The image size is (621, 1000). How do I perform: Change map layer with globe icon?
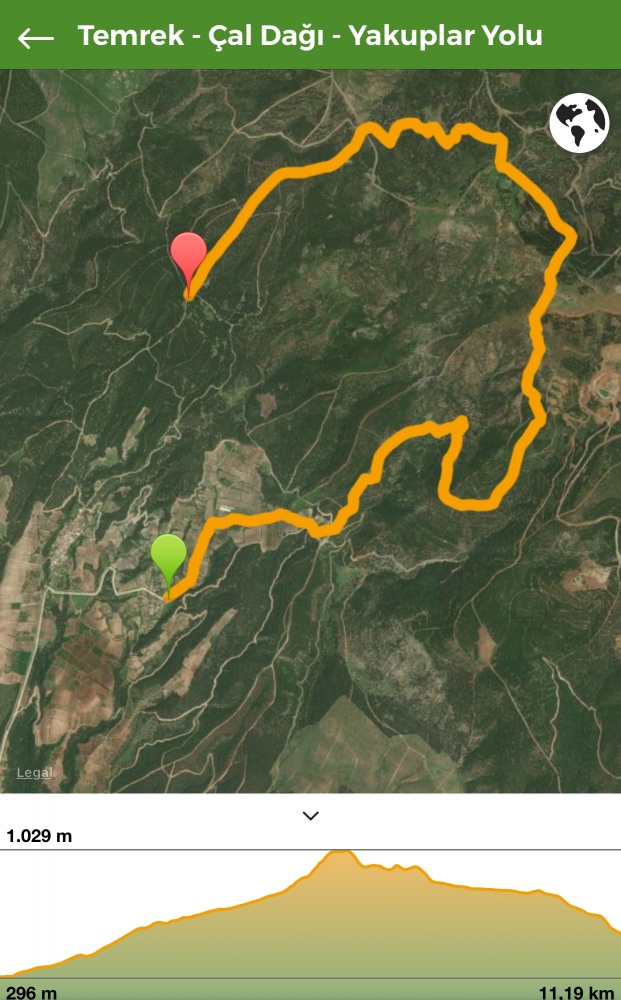point(579,122)
